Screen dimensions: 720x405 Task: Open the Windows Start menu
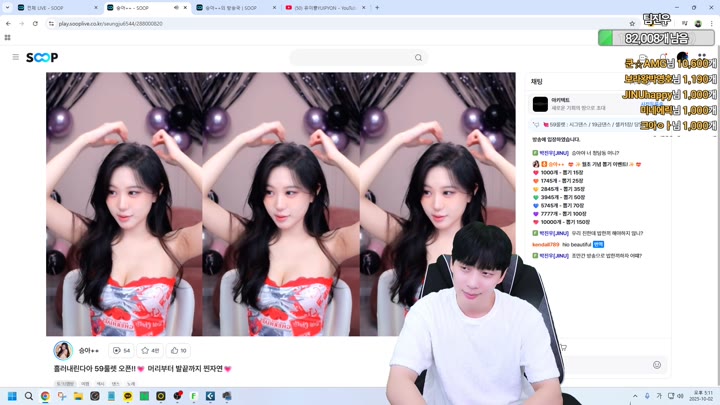[x=12, y=396]
